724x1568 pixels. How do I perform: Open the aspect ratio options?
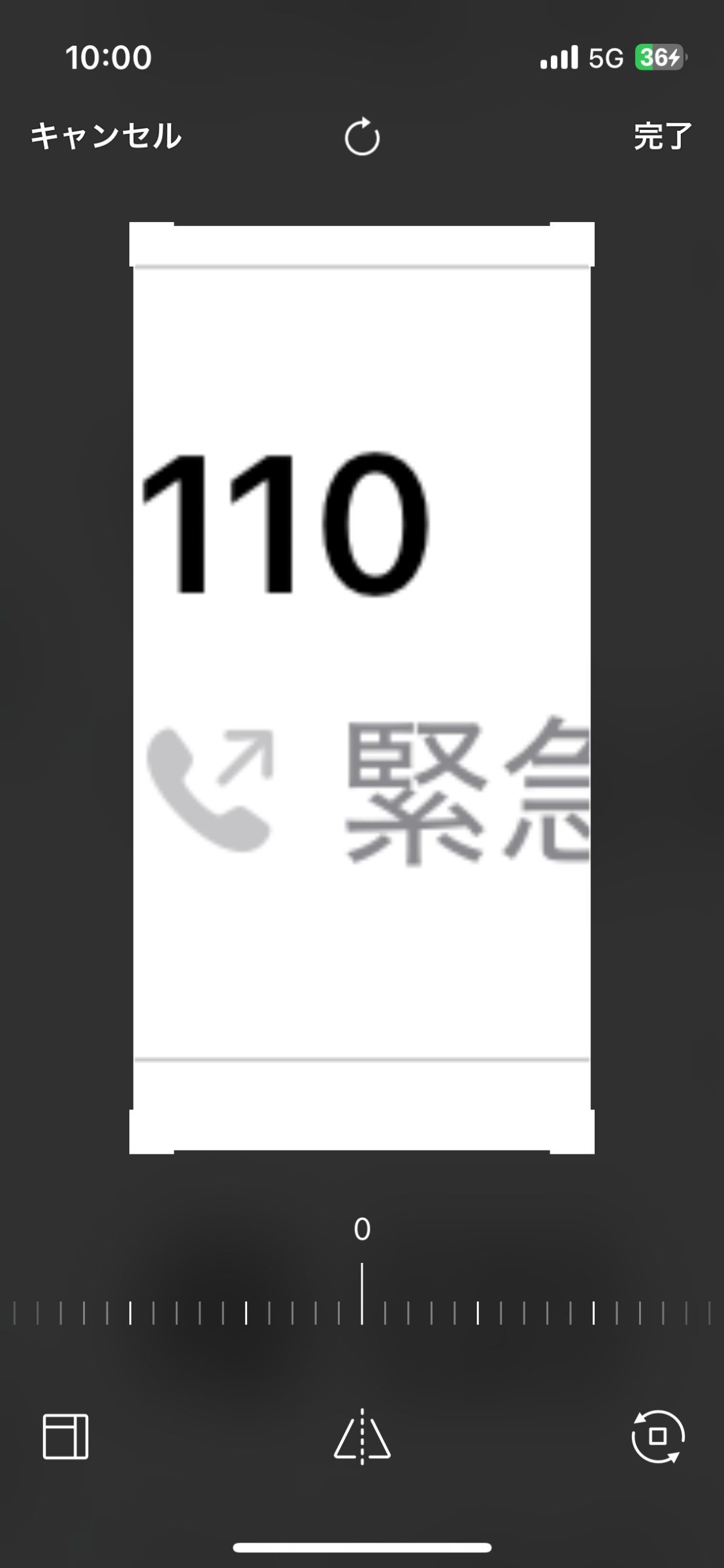65,1436
